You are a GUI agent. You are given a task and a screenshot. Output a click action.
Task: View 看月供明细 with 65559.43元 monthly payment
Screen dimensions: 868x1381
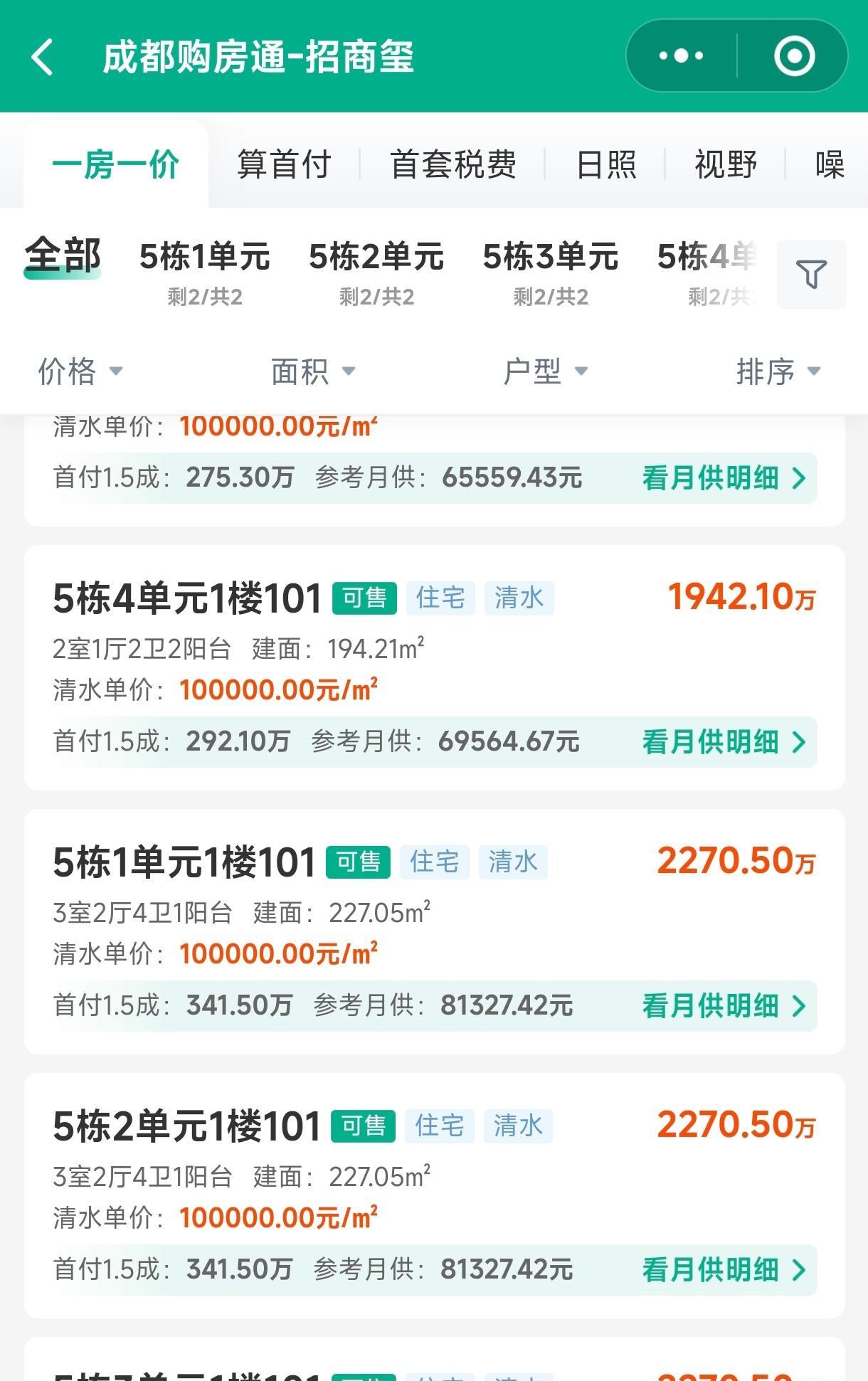click(724, 478)
